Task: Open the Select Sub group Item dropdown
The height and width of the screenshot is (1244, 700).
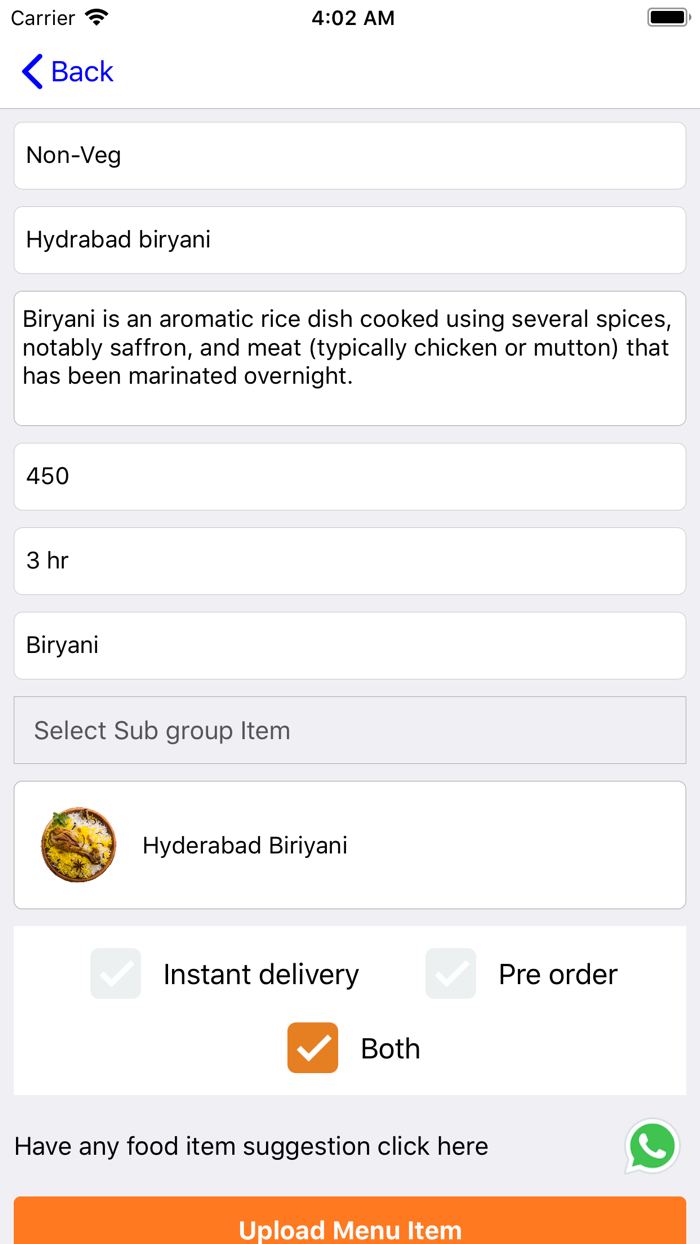Action: 349,730
